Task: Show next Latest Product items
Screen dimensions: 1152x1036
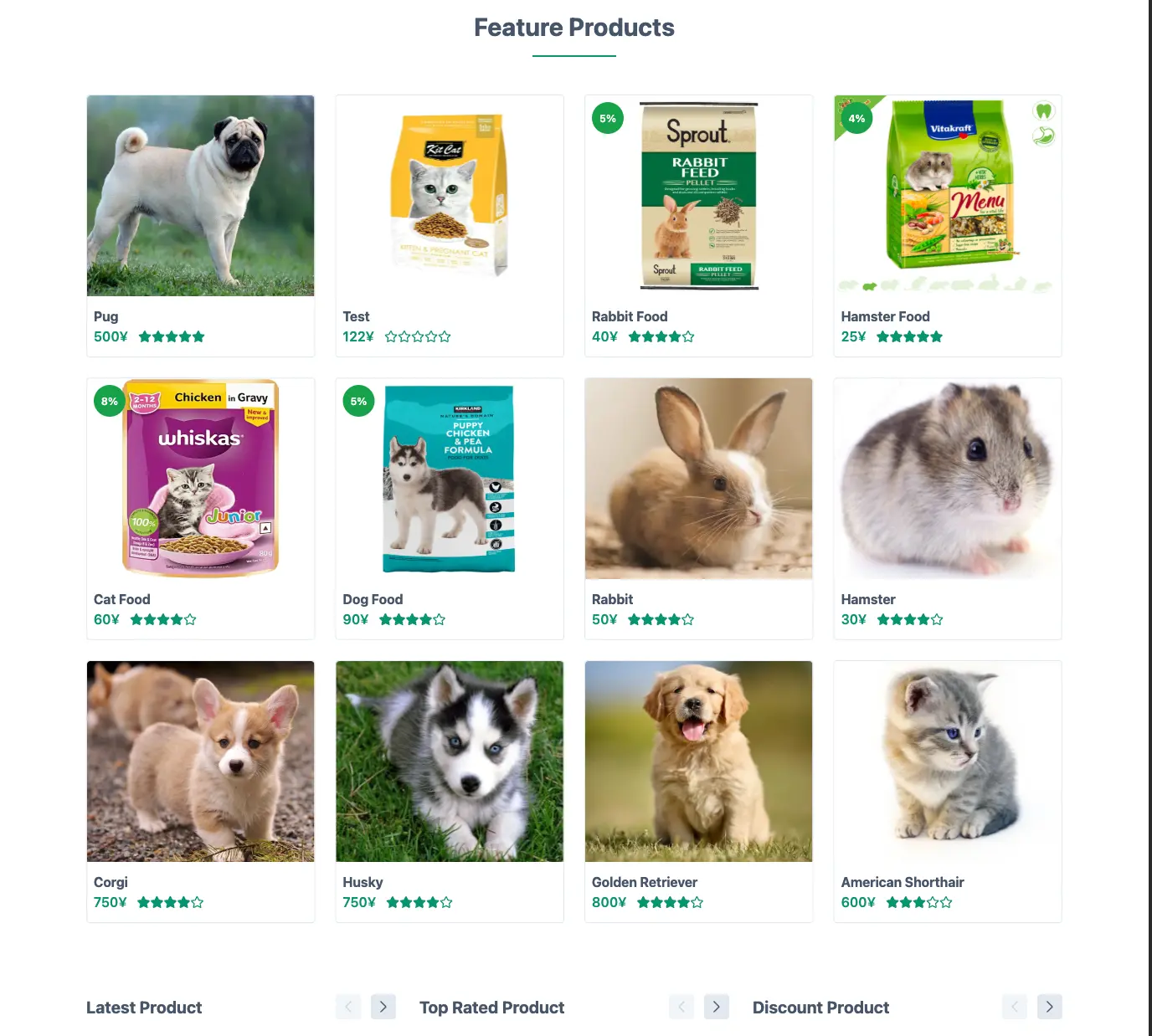Action: click(x=383, y=1007)
